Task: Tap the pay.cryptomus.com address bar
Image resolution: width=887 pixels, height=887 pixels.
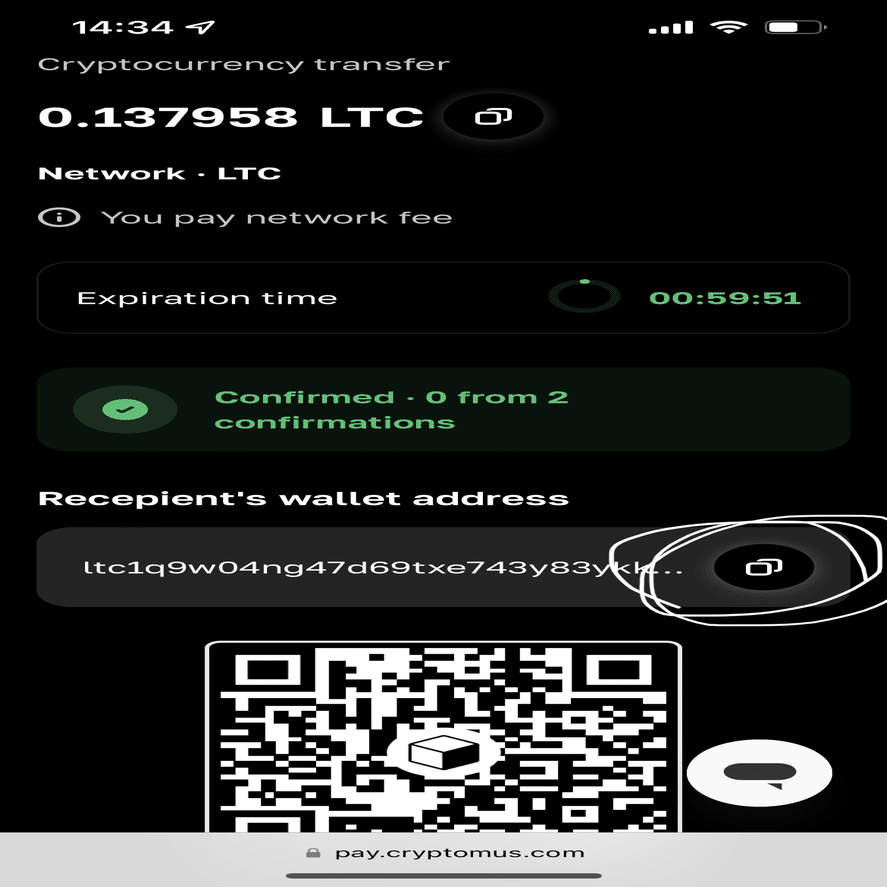Action: pos(444,853)
